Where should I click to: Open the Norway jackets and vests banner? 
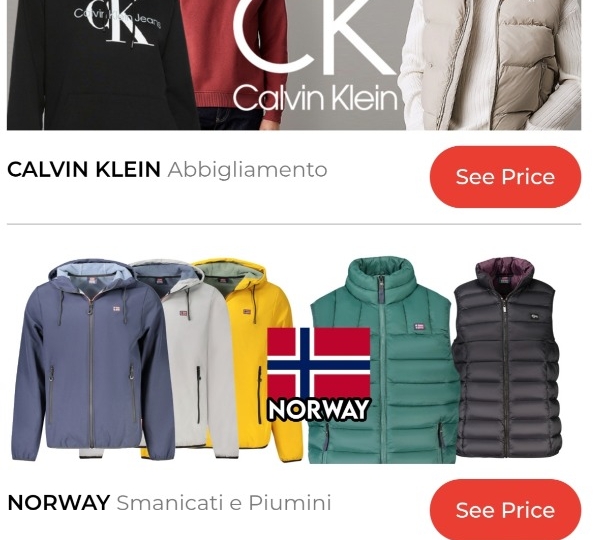(x=294, y=358)
